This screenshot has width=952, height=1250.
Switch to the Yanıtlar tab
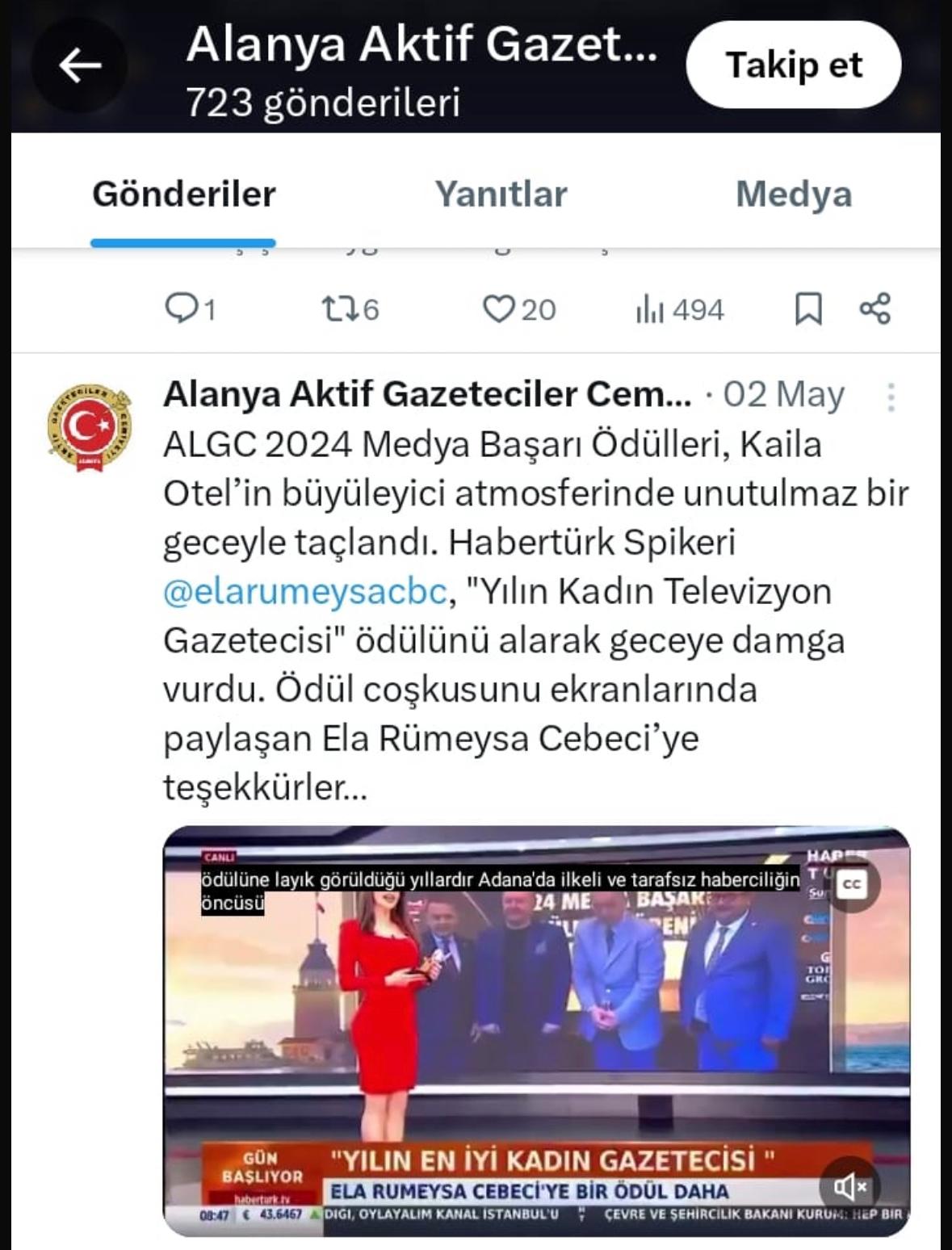click(x=501, y=194)
